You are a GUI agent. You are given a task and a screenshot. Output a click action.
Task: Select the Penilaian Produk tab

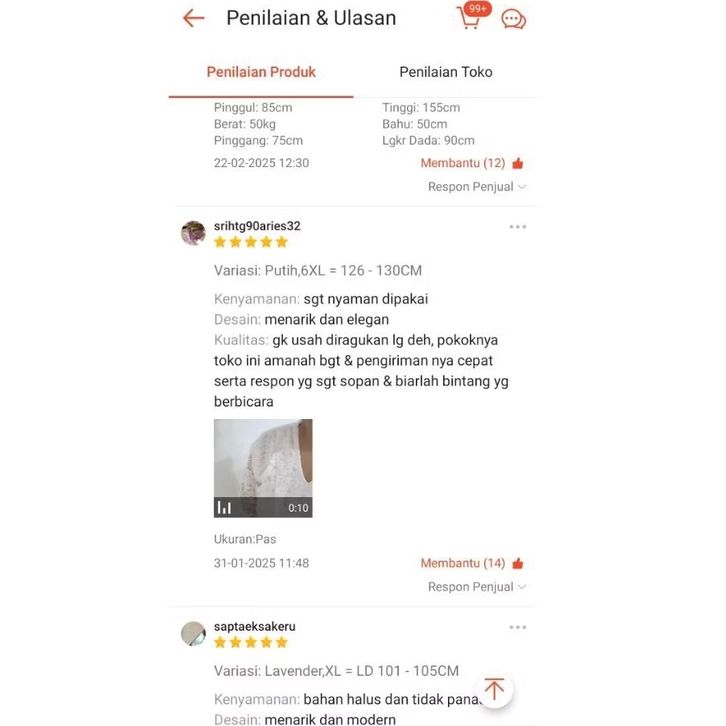coord(261,72)
